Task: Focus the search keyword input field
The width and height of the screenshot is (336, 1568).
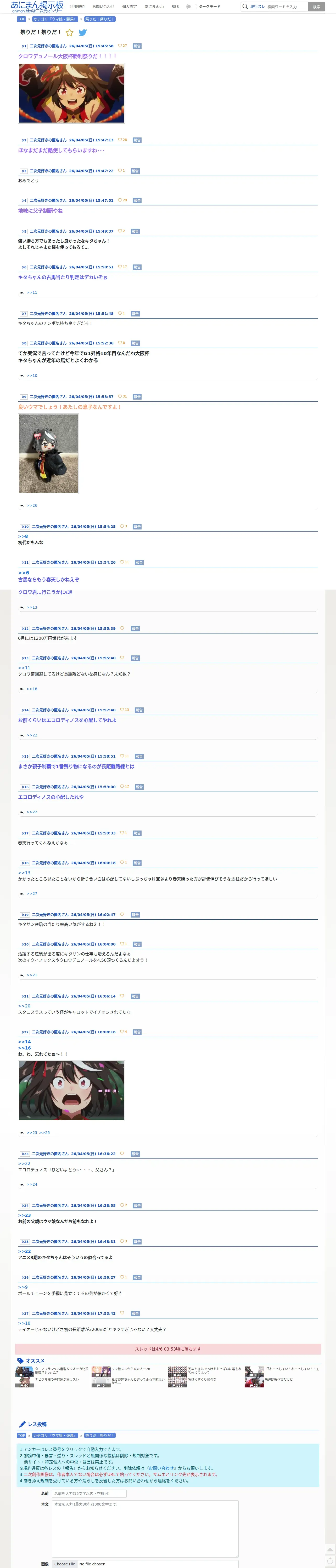Action: [x=287, y=7]
